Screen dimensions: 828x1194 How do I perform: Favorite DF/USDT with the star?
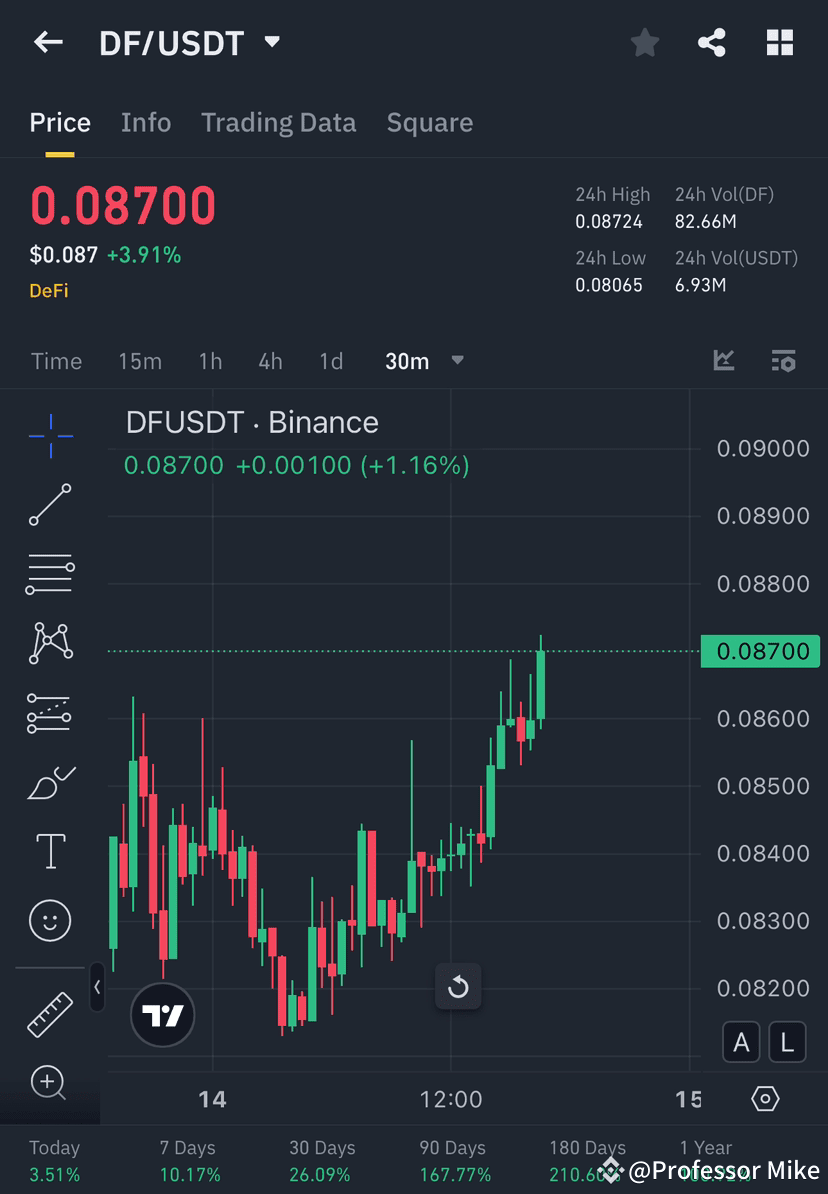pyautogui.click(x=644, y=42)
